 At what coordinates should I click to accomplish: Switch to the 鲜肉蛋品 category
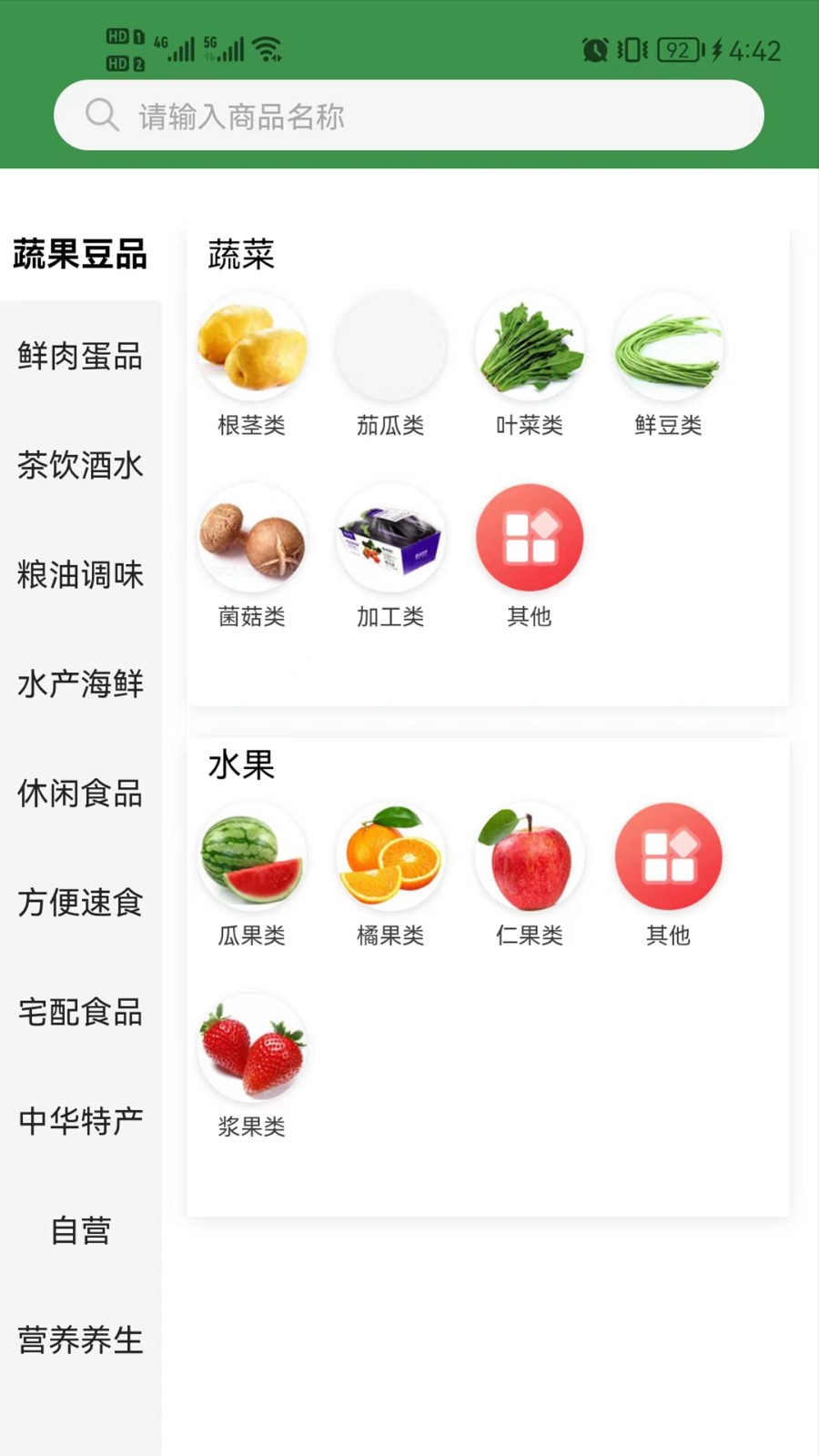point(80,356)
